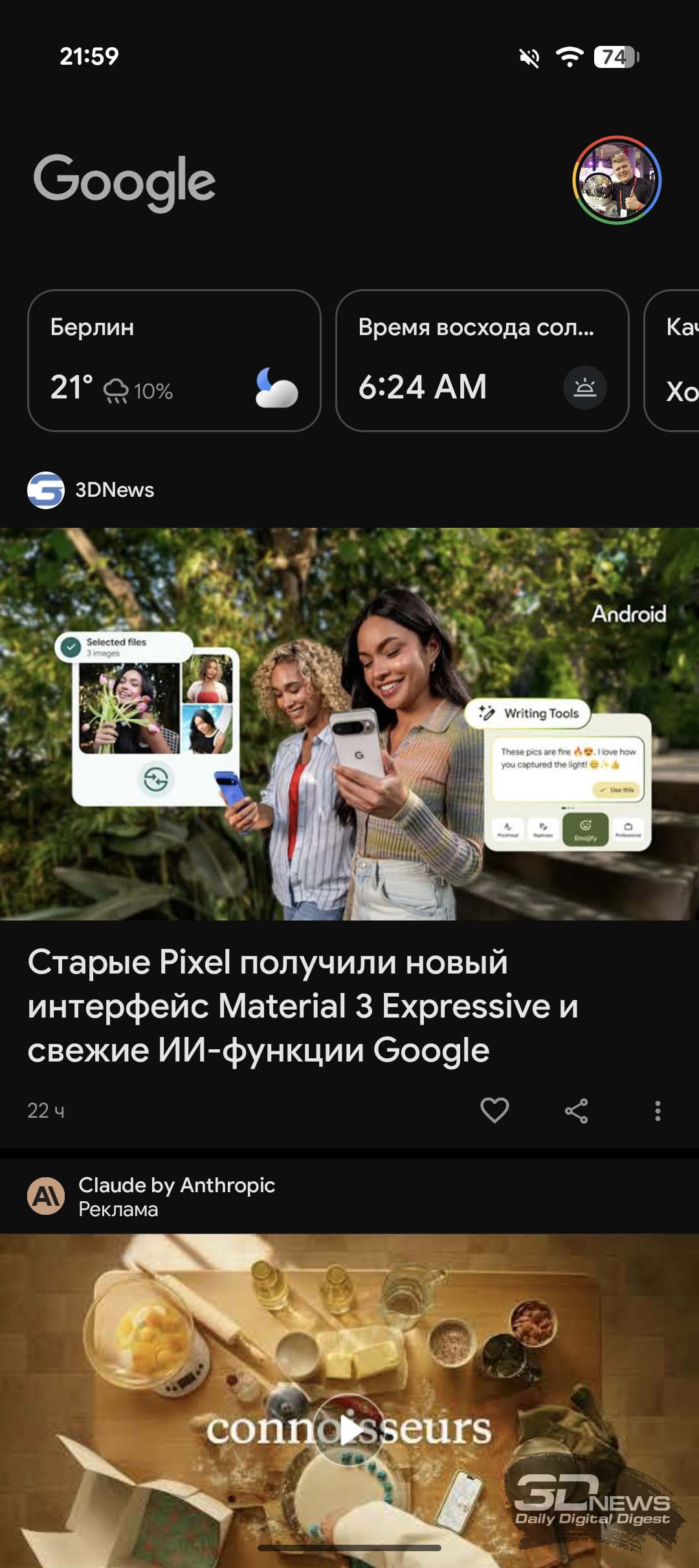Like the 3DNews Pixel article
The height and width of the screenshot is (1568, 699).
(494, 1111)
